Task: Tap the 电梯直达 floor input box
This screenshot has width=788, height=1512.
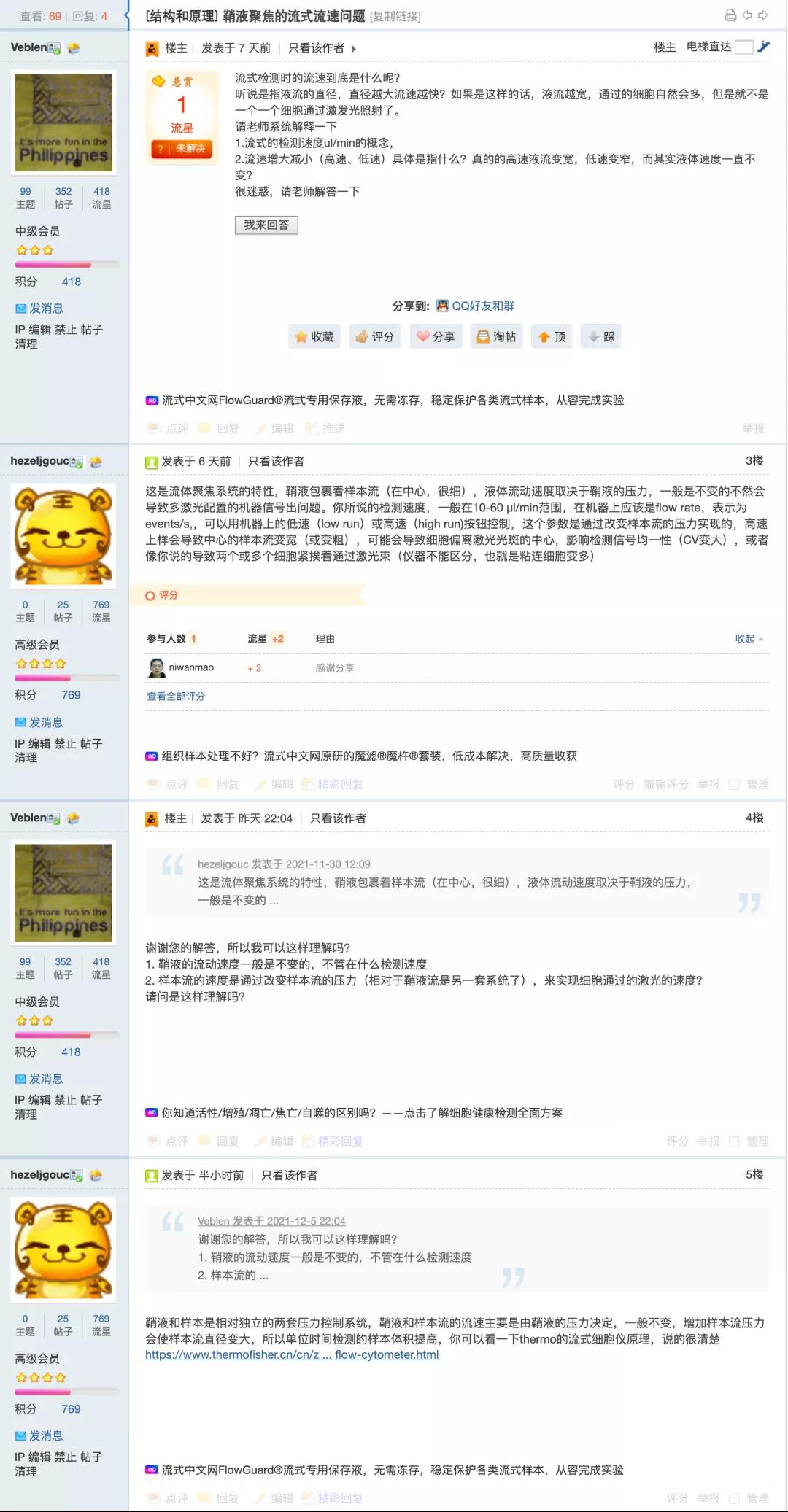Action: pyautogui.click(x=743, y=47)
